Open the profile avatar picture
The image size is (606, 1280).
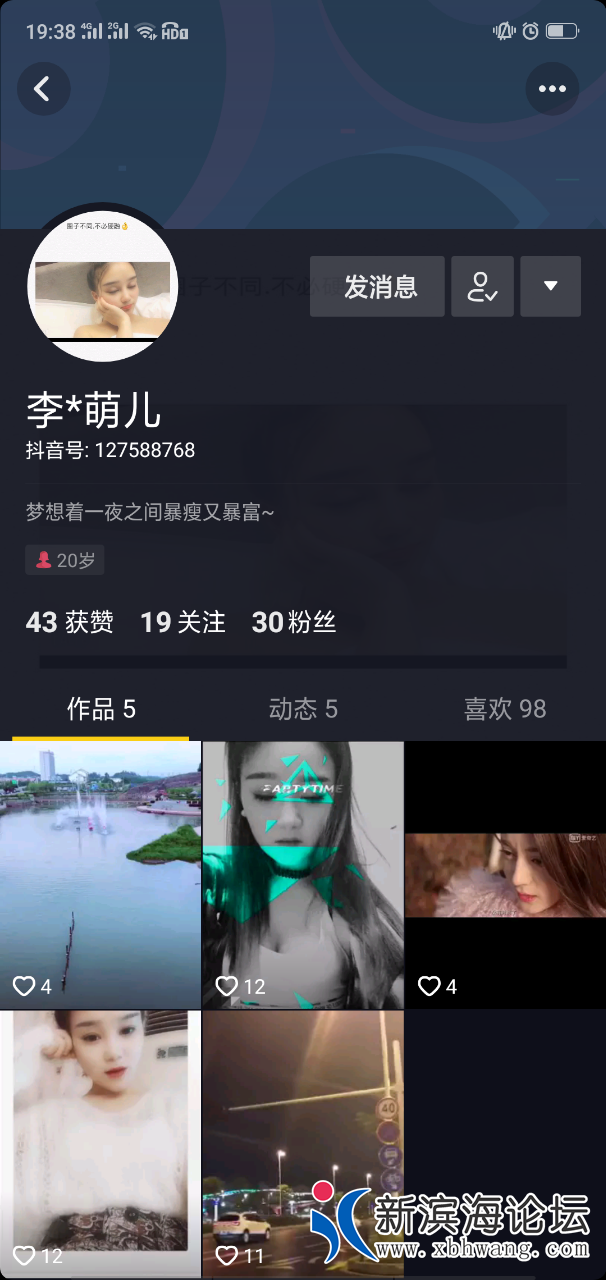tap(102, 286)
